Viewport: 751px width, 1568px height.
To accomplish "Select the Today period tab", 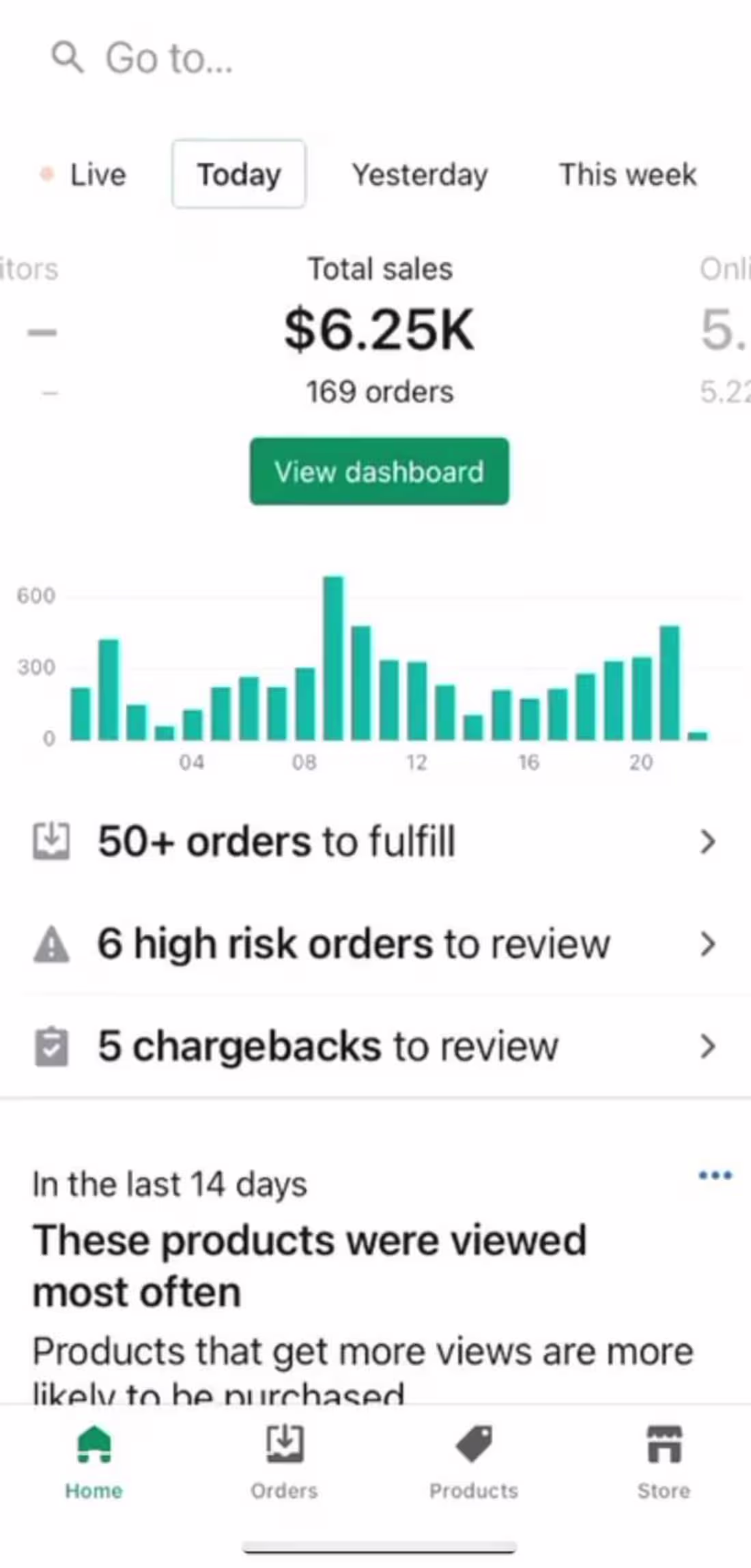I will 238,175.
